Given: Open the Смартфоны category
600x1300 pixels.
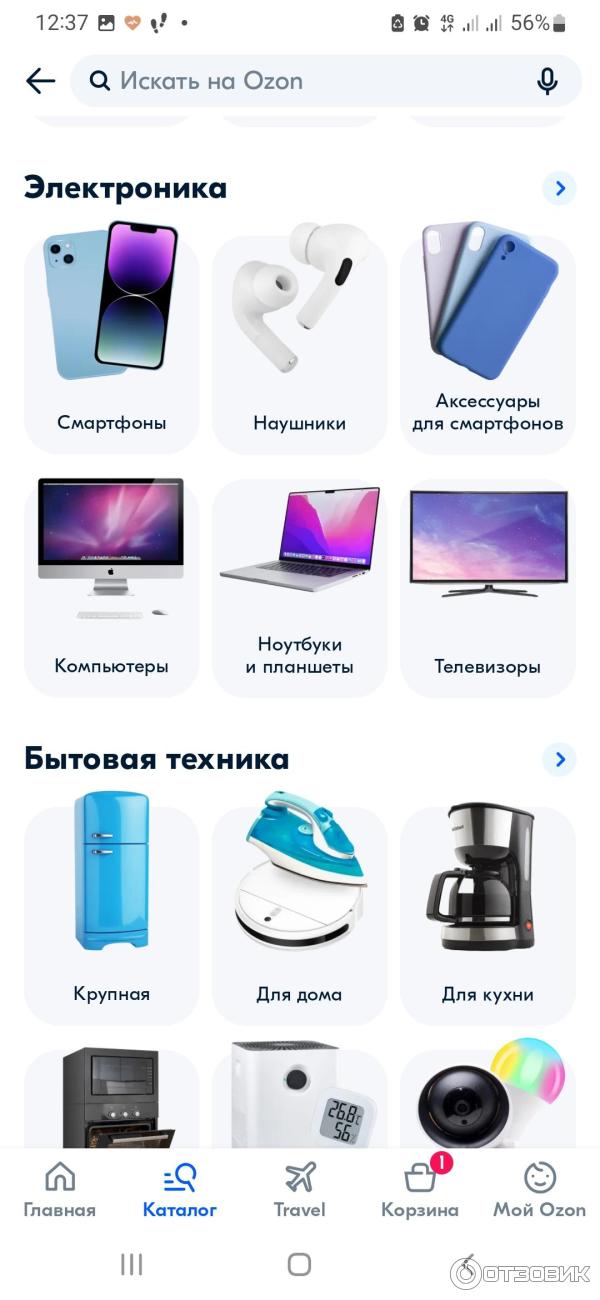Looking at the screenshot, I should coord(111,343).
